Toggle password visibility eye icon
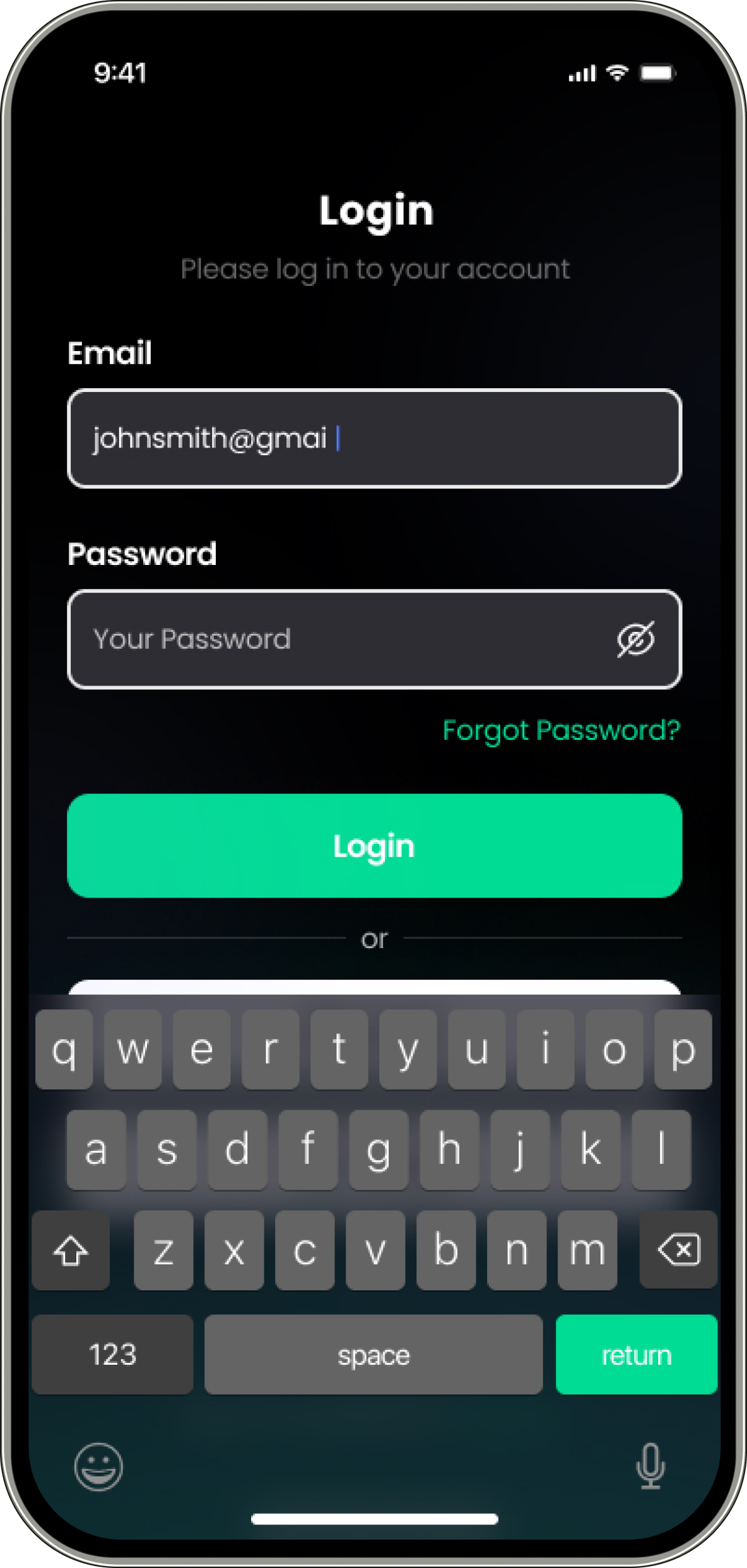The height and width of the screenshot is (1568, 747). point(635,639)
